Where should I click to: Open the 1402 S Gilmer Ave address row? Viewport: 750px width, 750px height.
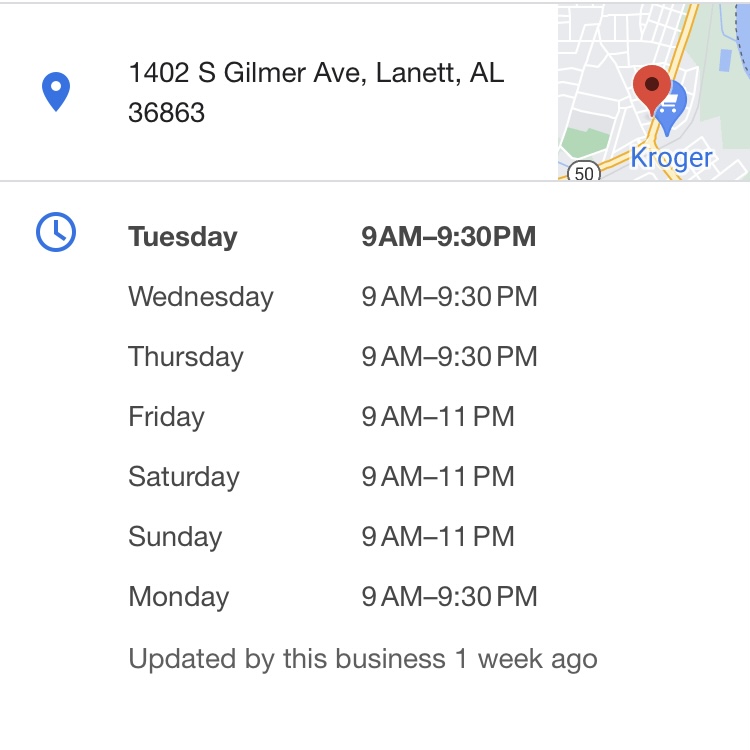[x=316, y=92]
